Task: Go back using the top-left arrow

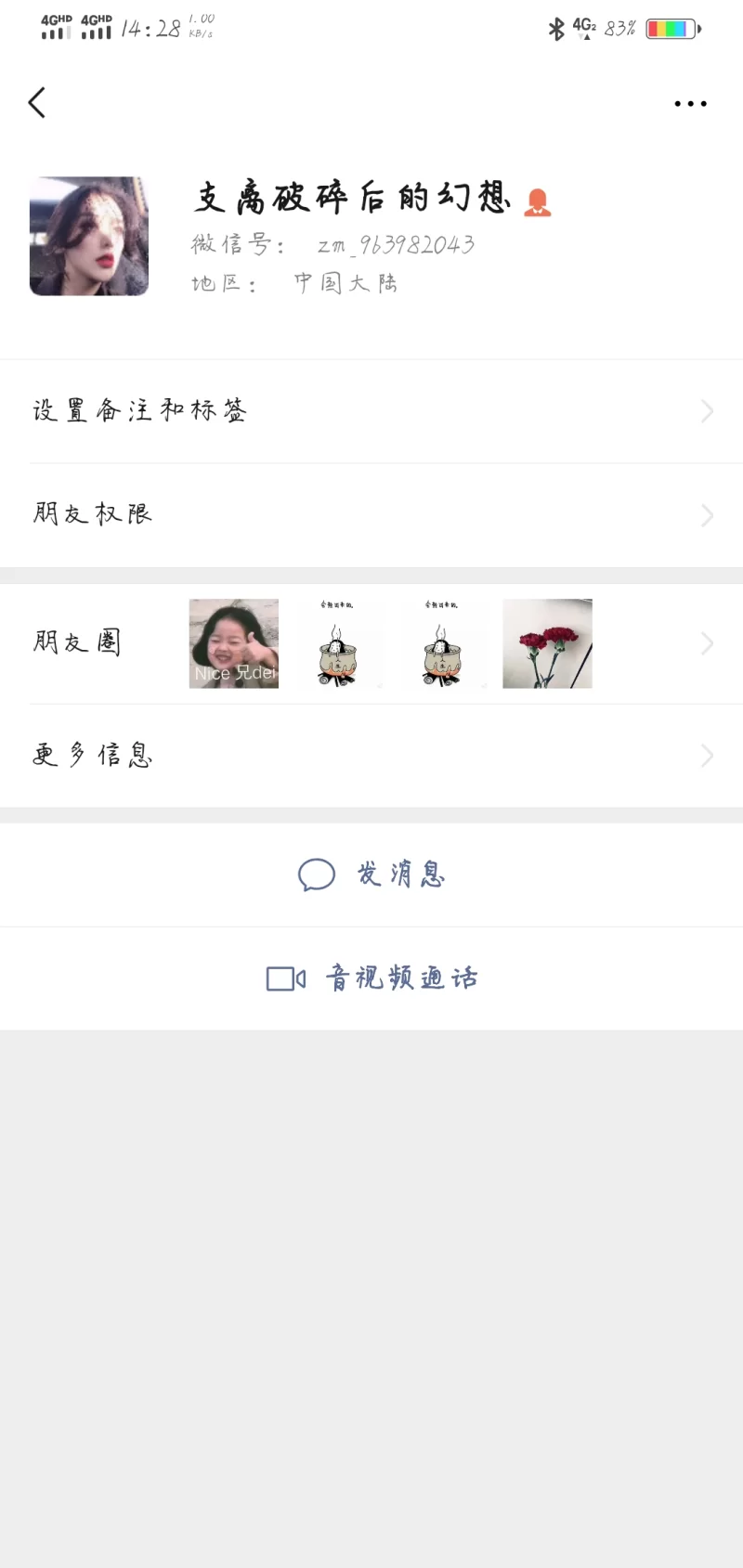Action: click(37, 103)
